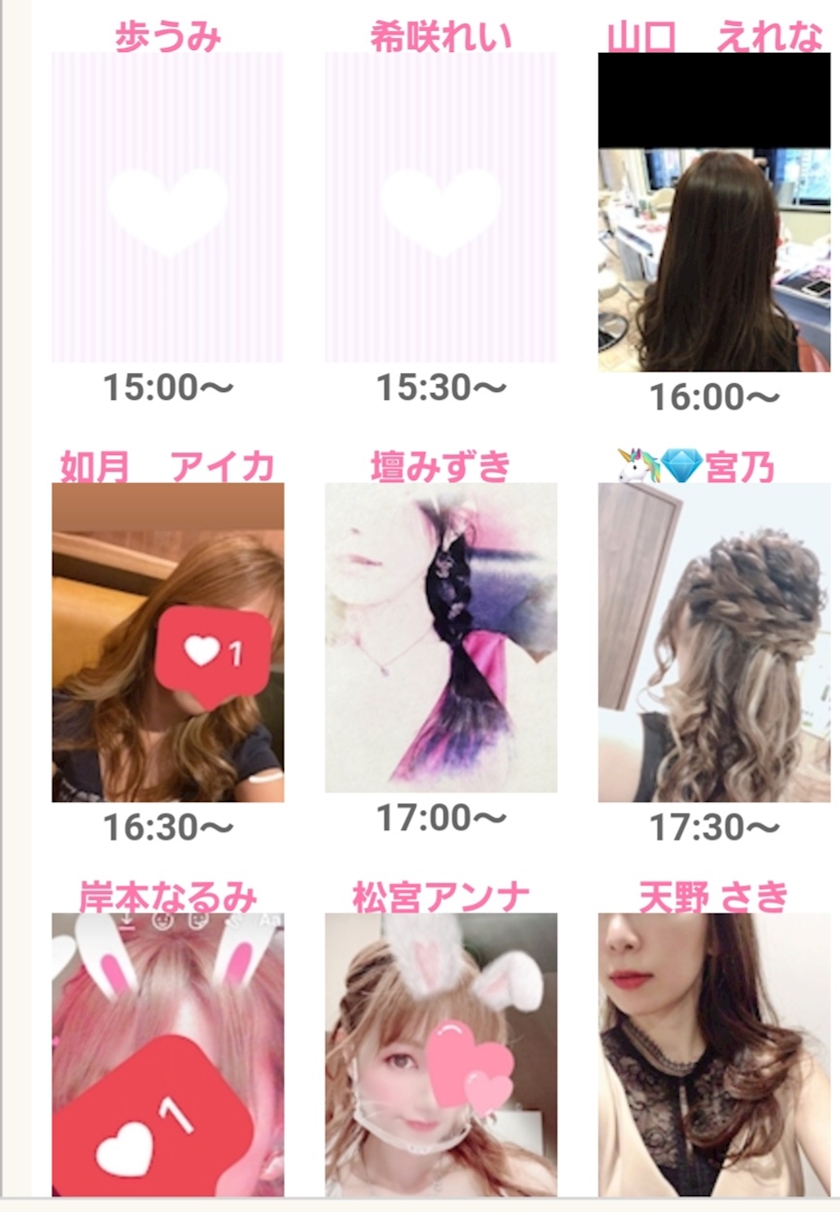
Task: Select 壇みずき's profile picture
Action: (440, 637)
